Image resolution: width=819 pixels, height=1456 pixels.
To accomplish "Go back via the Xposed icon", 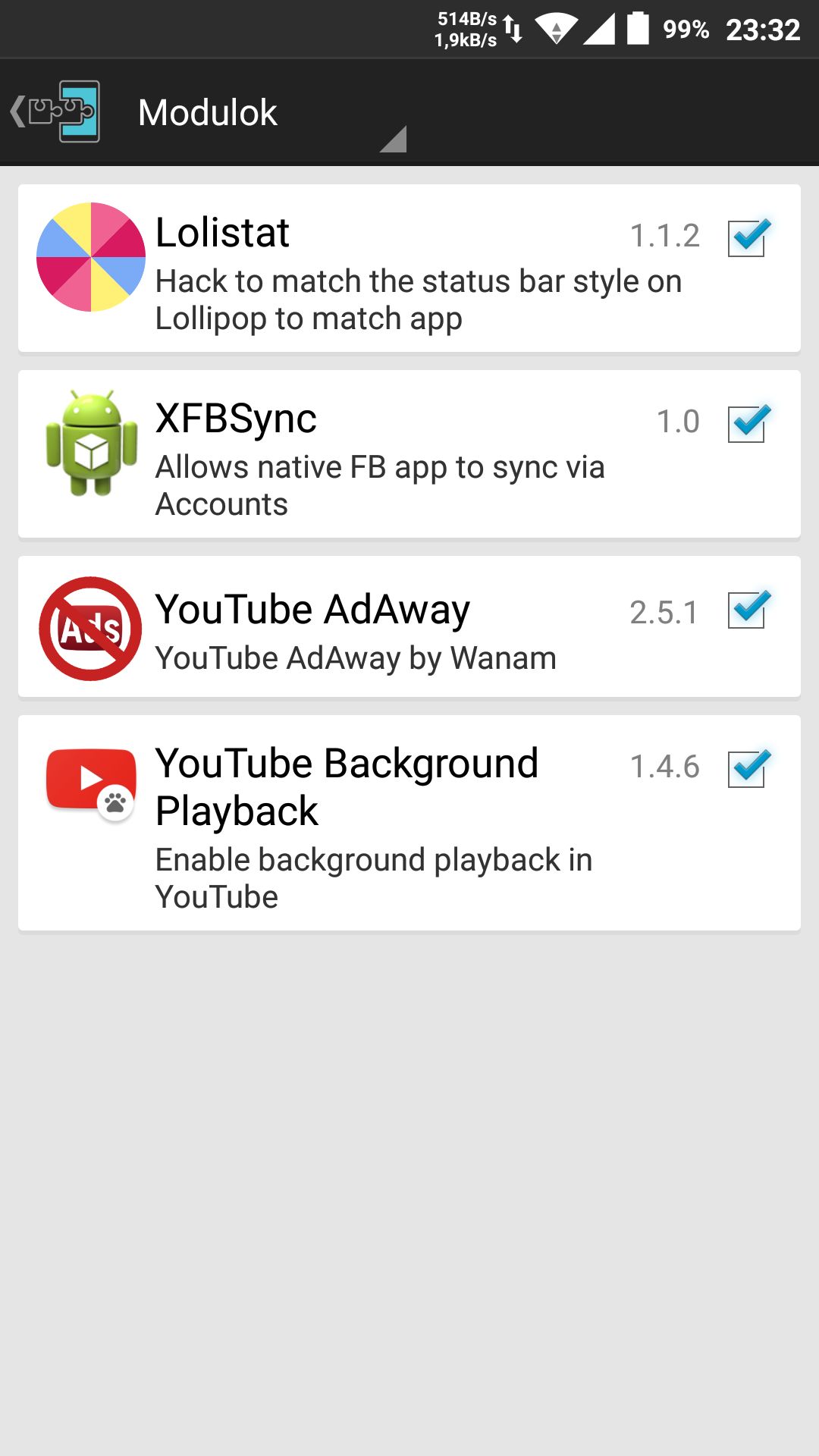I will pyautogui.click(x=55, y=112).
